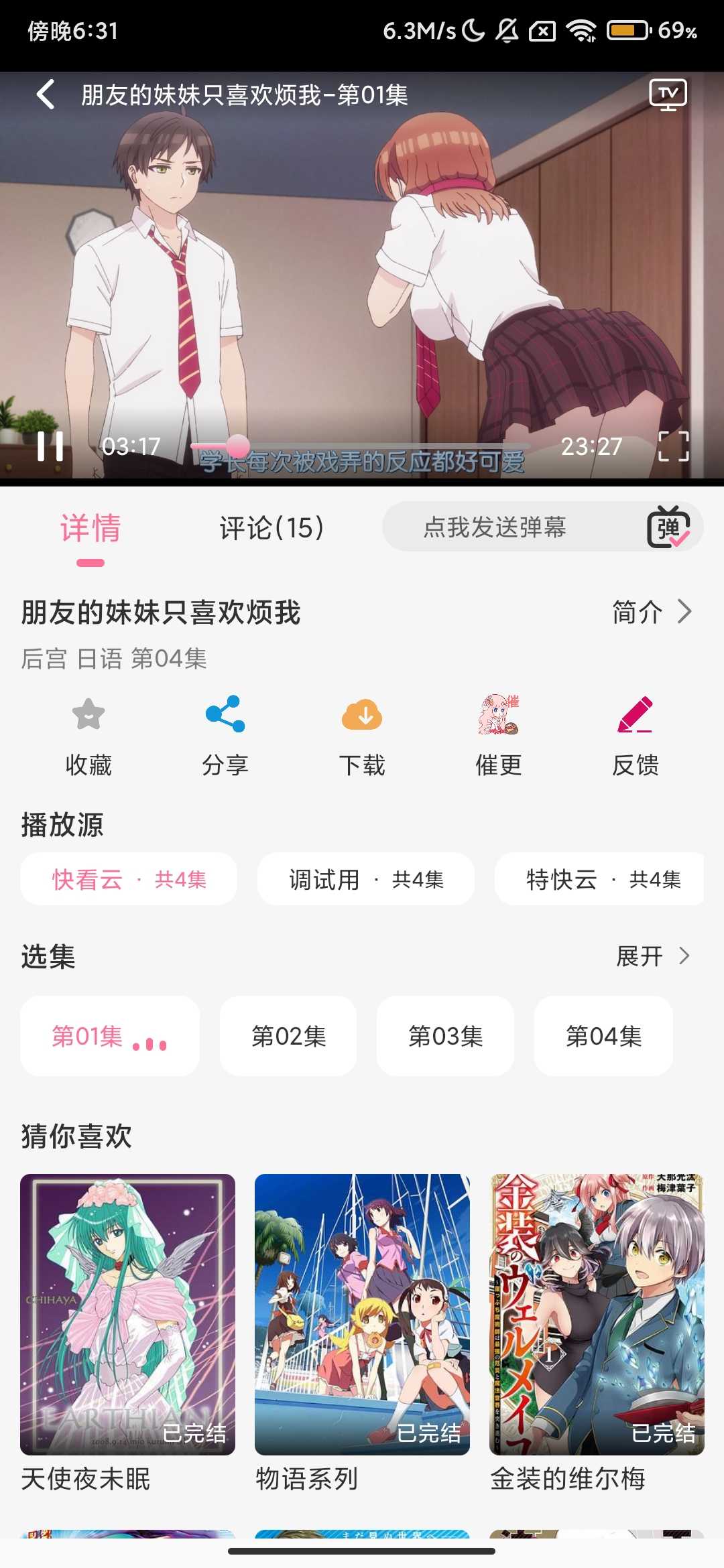Viewport: 724px width, 1568px height.
Task: Toggle the 弹 danmaku display icon
Action: (x=668, y=527)
